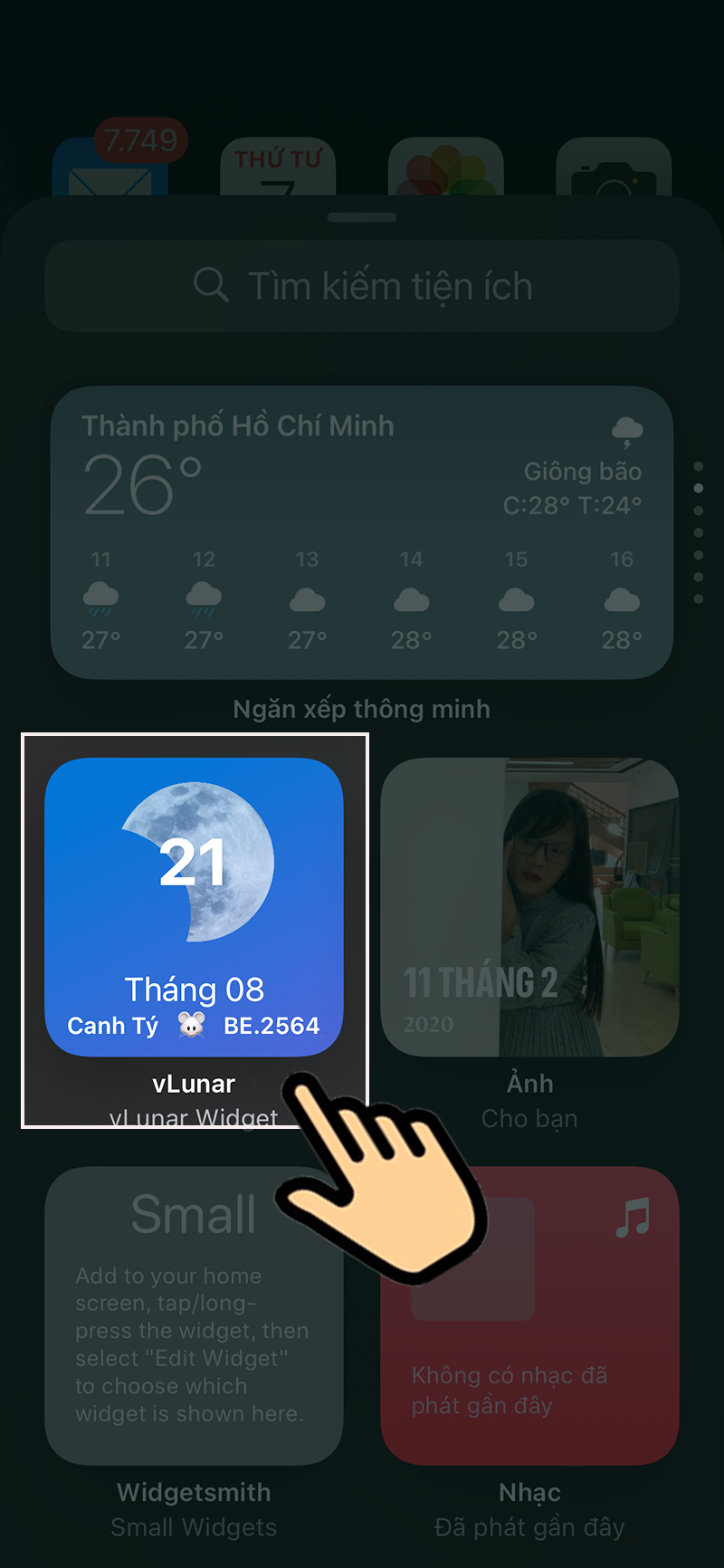Viewport: 724px width, 1568px height.
Task: Pull the drag handle atop the widget sheet
Action: (362, 216)
